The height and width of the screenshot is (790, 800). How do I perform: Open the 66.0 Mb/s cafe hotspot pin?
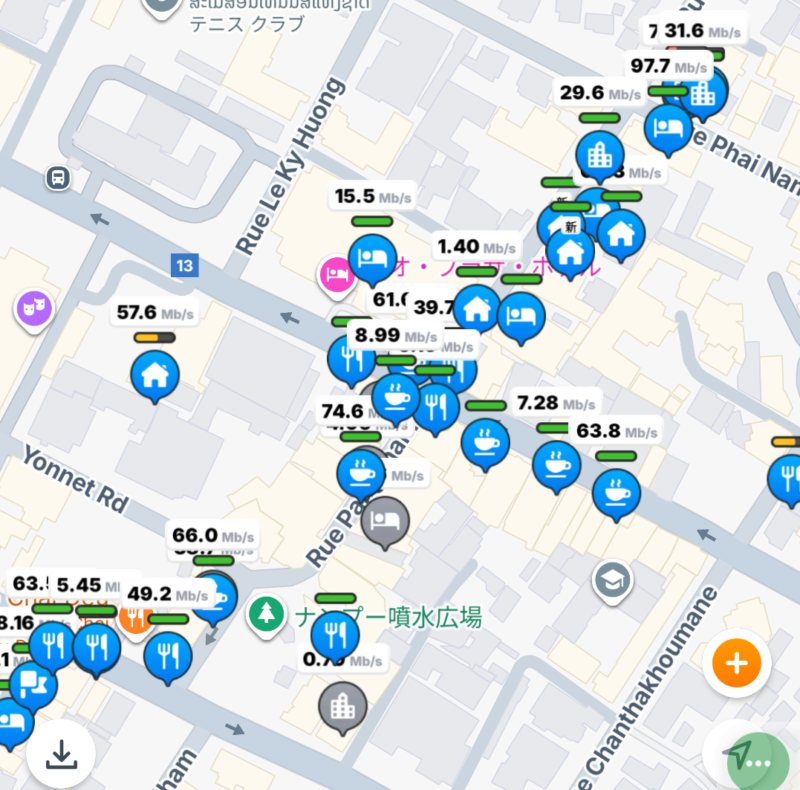[213, 597]
